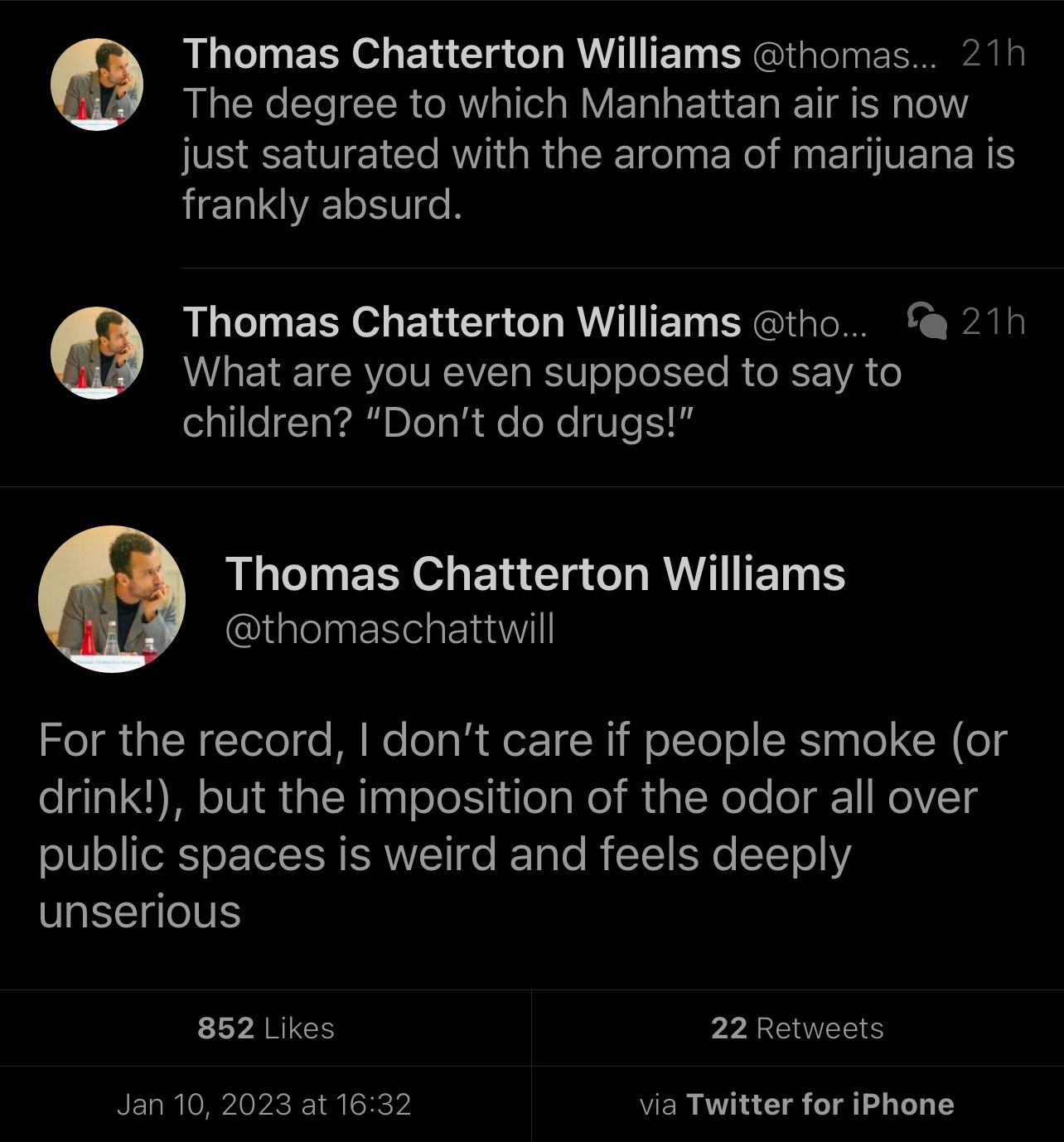Open the conversation icon beside 21h
1064x1142 pixels.
tap(927, 321)
